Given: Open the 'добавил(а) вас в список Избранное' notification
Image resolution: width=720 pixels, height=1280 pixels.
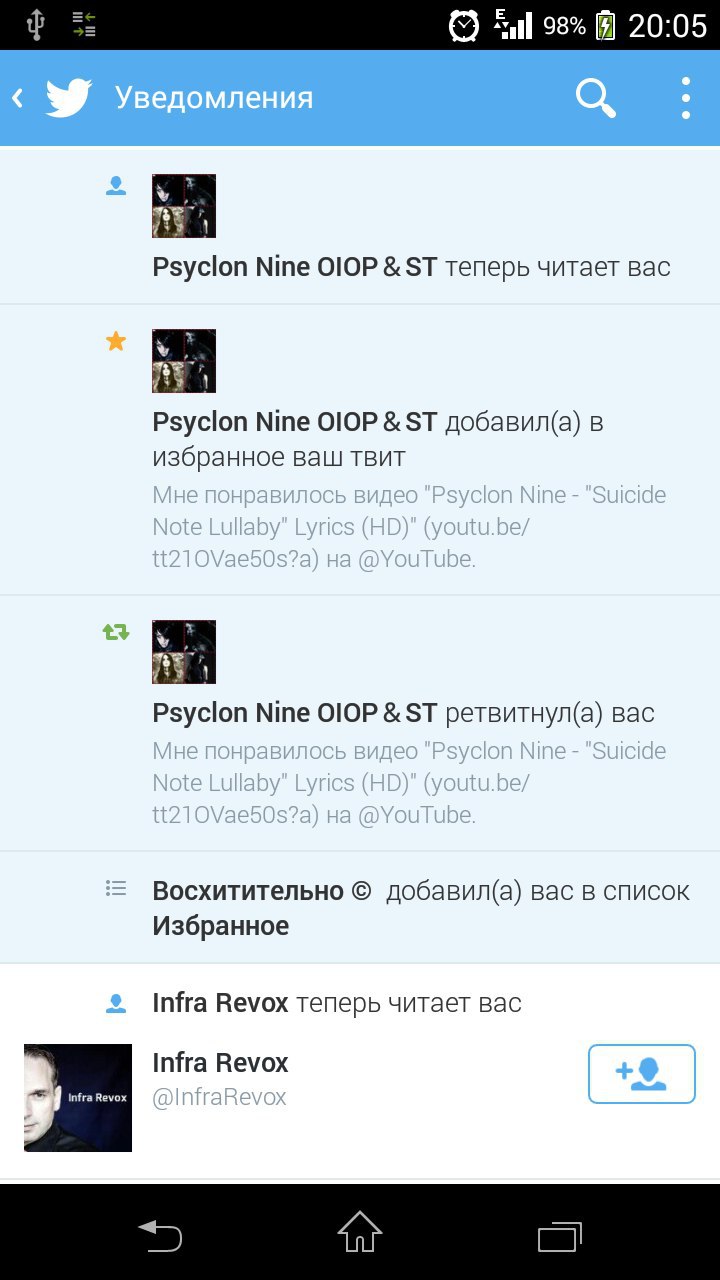Looking at the screenshot, I should tap(420, 907).
